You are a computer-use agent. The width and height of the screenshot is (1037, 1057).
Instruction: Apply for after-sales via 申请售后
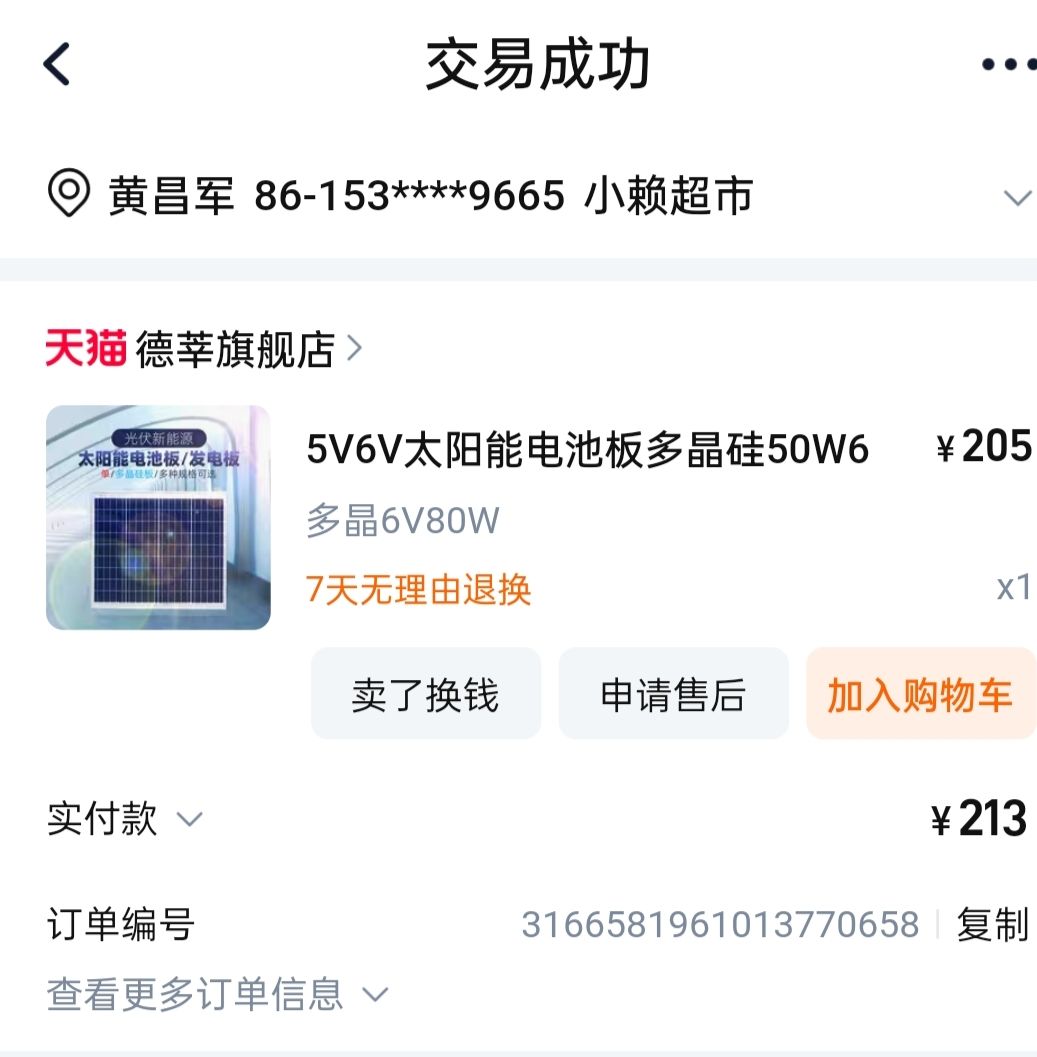pyautogui.click(x=673, y=695)
